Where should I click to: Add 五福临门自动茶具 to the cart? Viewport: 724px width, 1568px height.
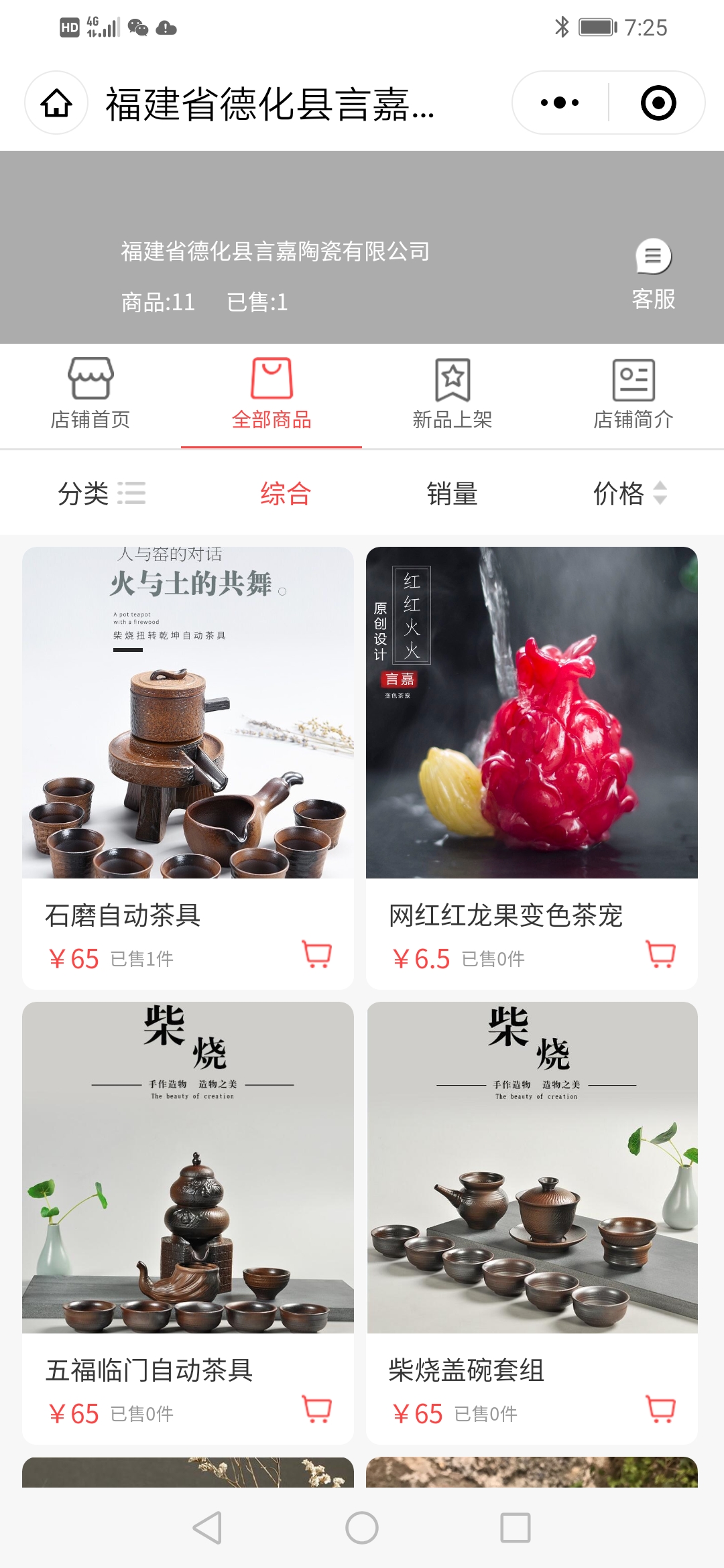coord(317,1409)
